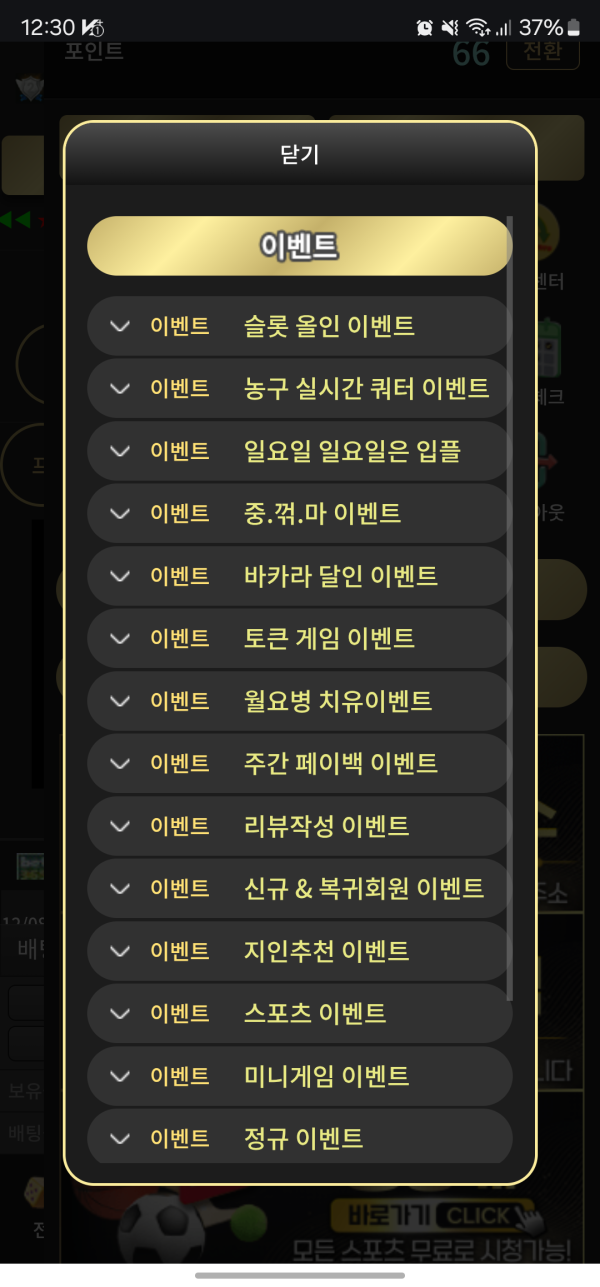Expand the 바카라 달인 이벤트 row

pyautogui.click(x=299, y=576)
